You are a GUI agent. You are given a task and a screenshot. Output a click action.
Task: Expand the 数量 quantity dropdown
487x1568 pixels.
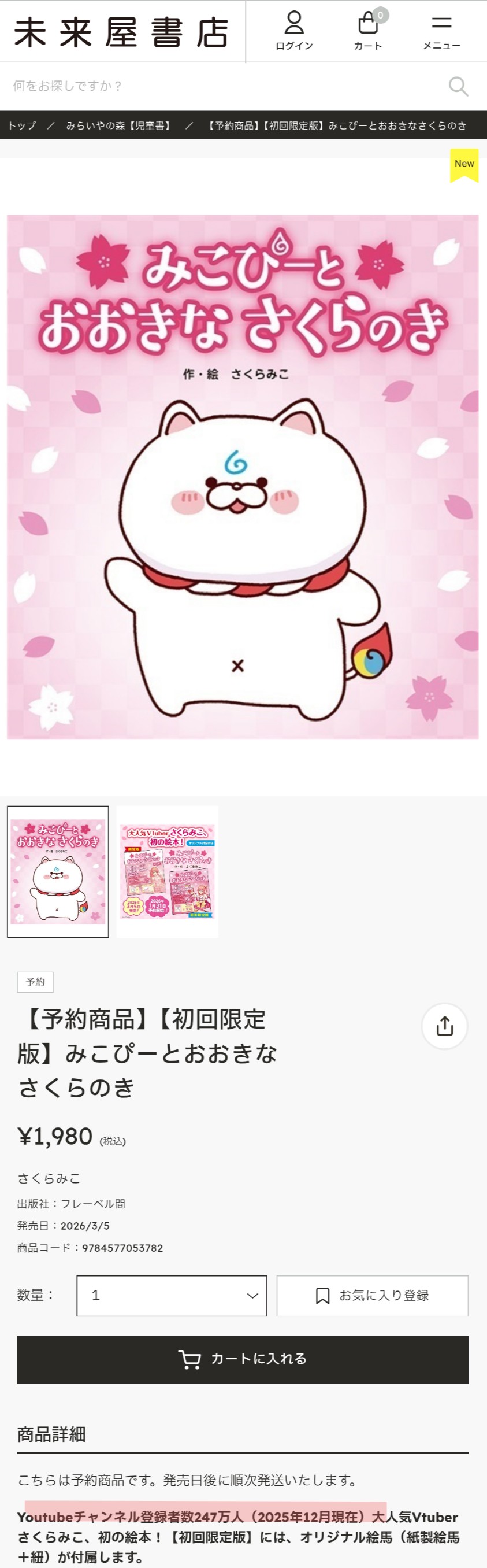172,1295
